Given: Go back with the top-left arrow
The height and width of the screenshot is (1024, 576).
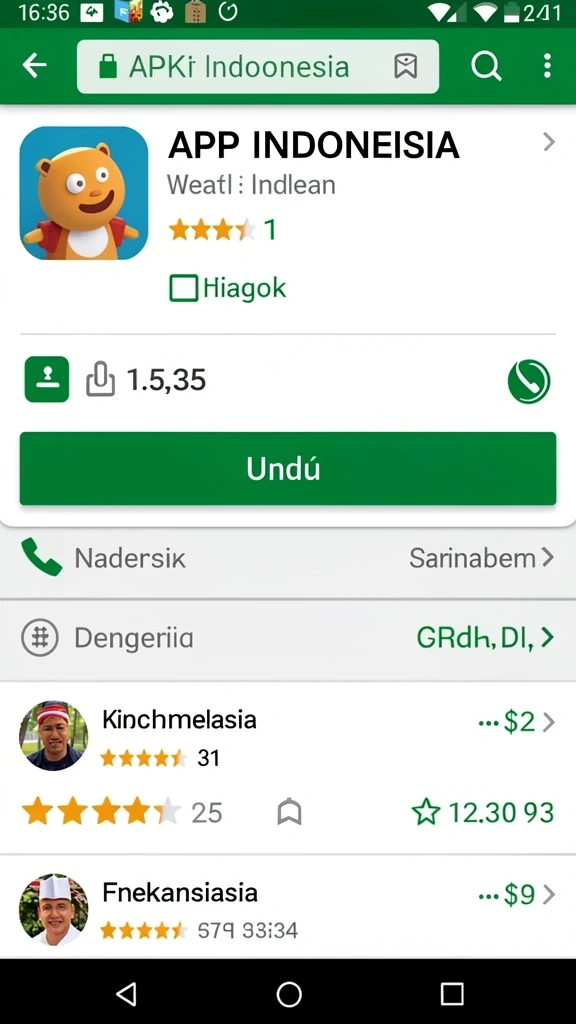Looking at the screenshot, I should [35, 65].
